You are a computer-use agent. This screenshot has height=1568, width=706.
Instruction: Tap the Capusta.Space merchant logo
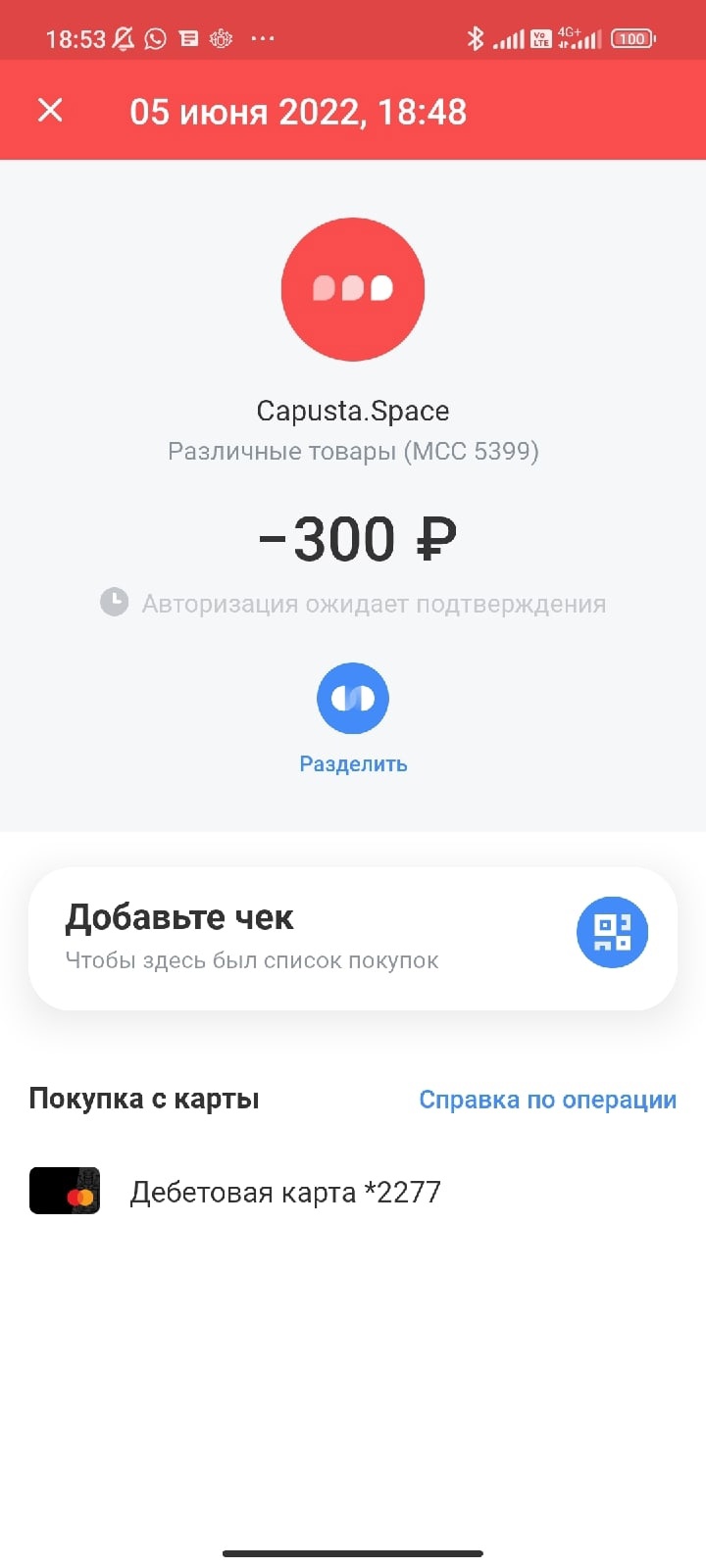point(353,289)
